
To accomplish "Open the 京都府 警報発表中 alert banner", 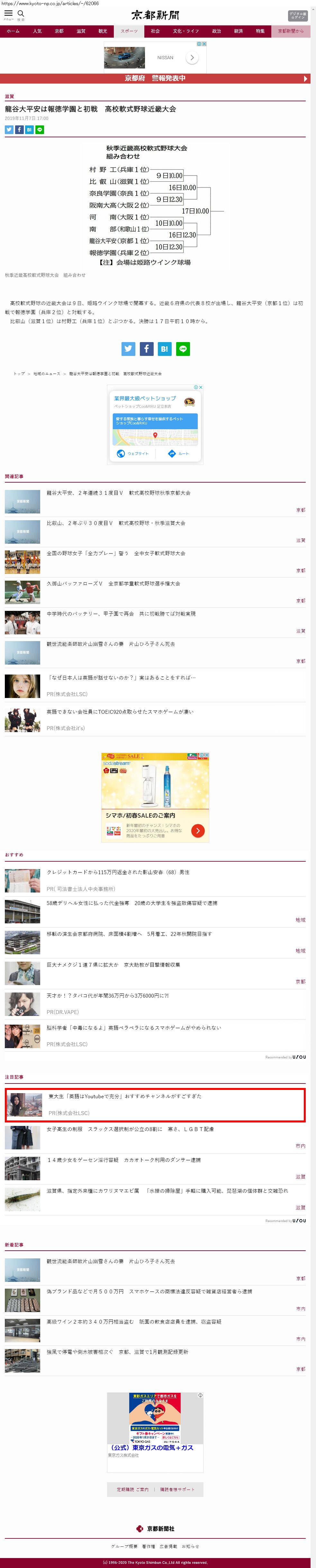I will pos(155,78).
